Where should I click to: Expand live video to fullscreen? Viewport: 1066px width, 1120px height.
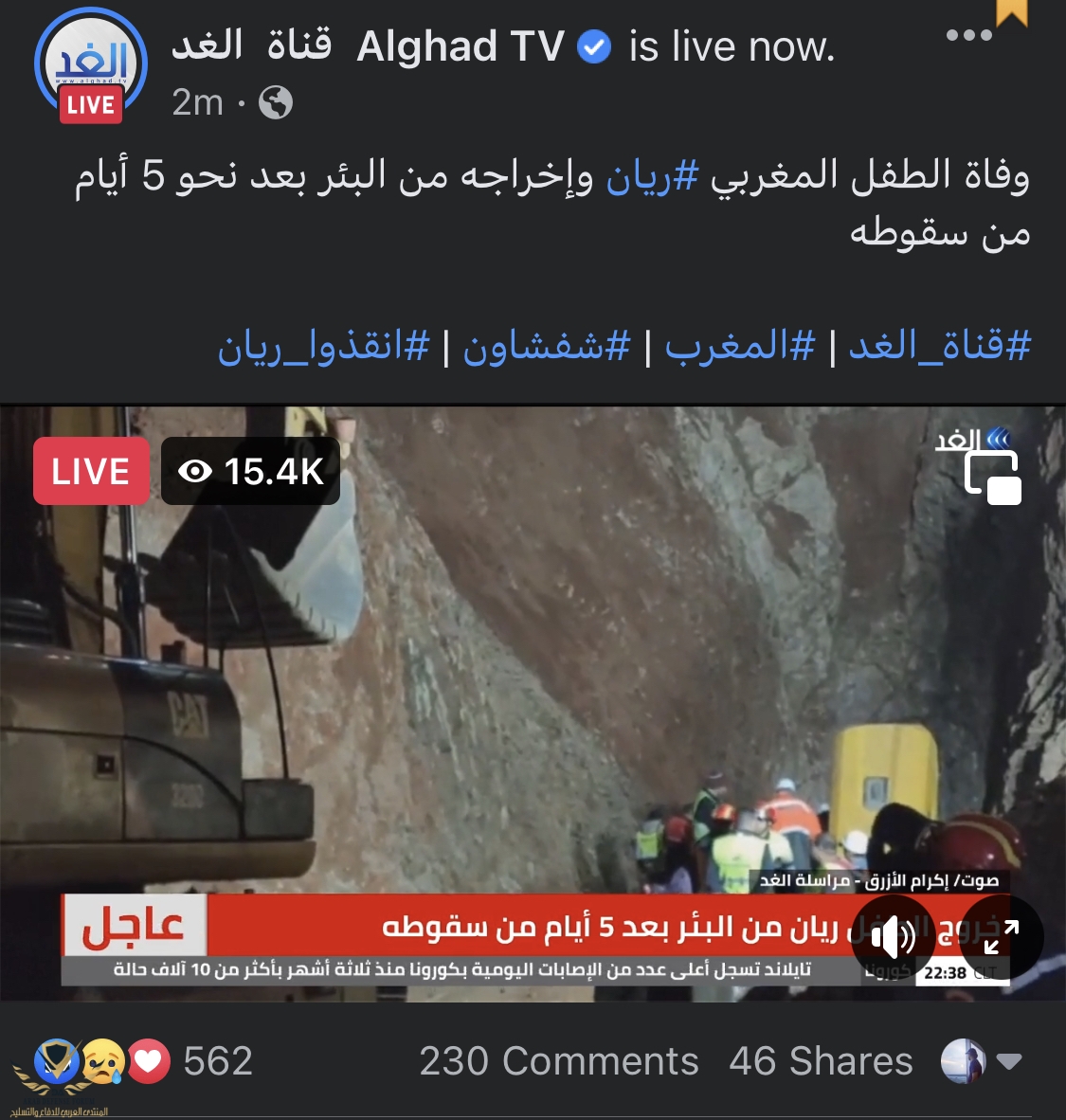click(x=1001, y=937)
